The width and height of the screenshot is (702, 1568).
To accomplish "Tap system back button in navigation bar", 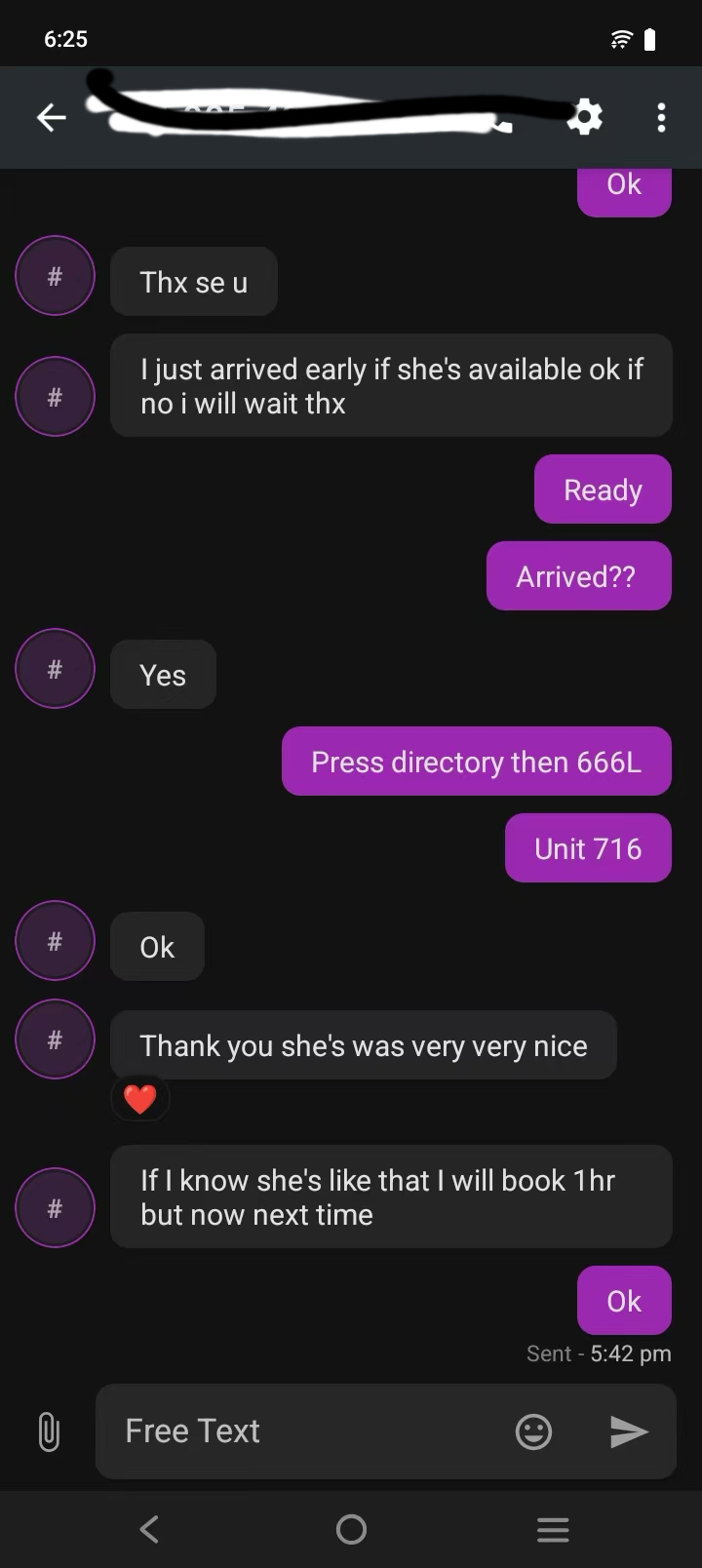I will (x=149, y=1529).
